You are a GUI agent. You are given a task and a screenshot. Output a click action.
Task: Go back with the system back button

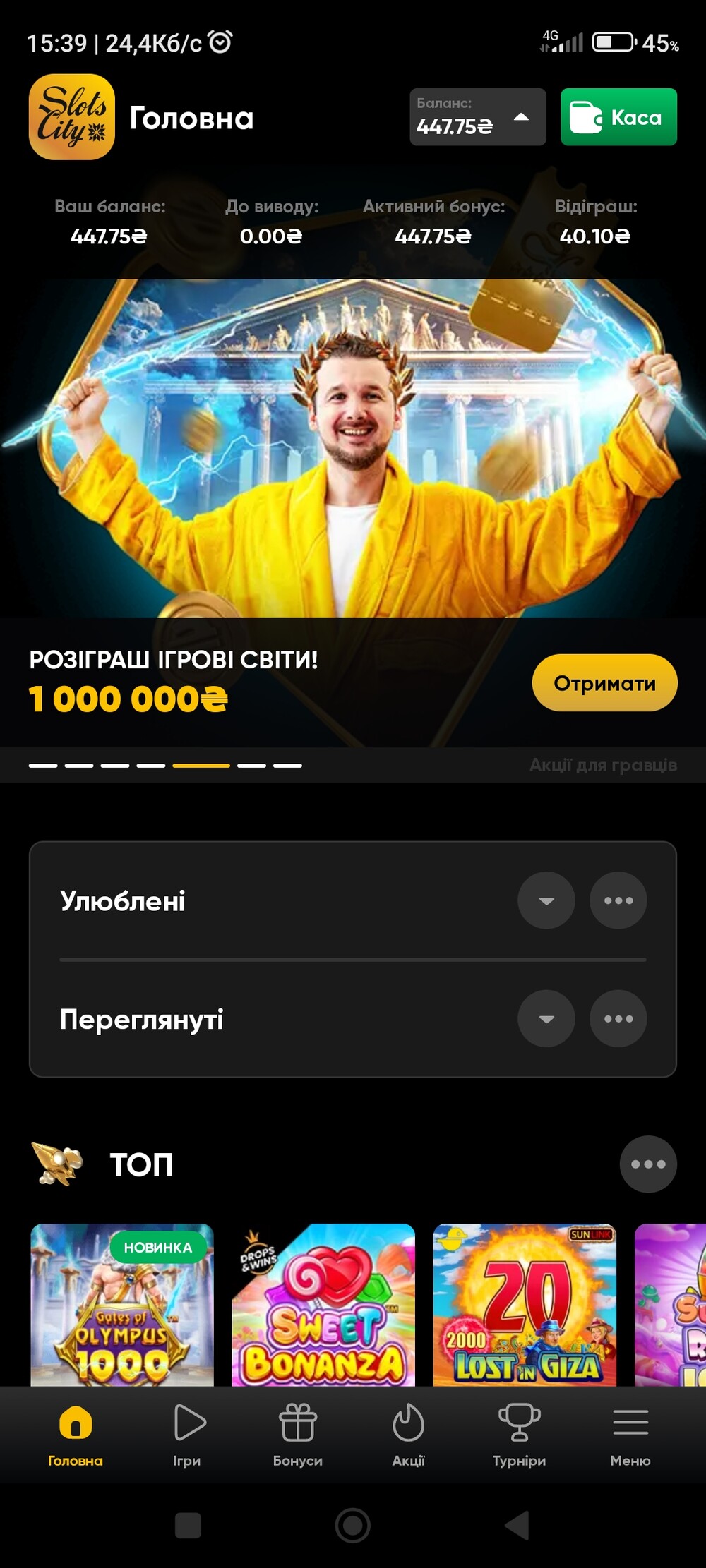coord(517,1525)
